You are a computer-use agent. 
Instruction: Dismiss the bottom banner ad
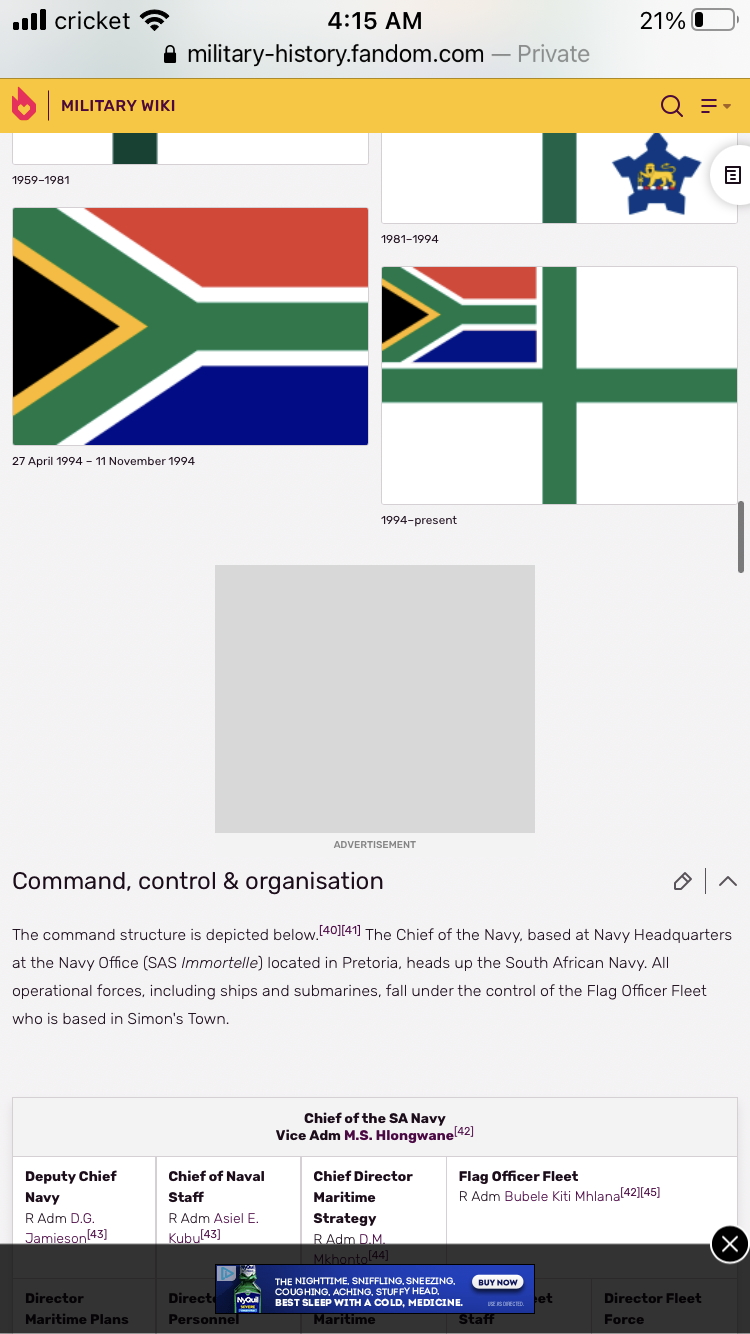point(729,1244)
